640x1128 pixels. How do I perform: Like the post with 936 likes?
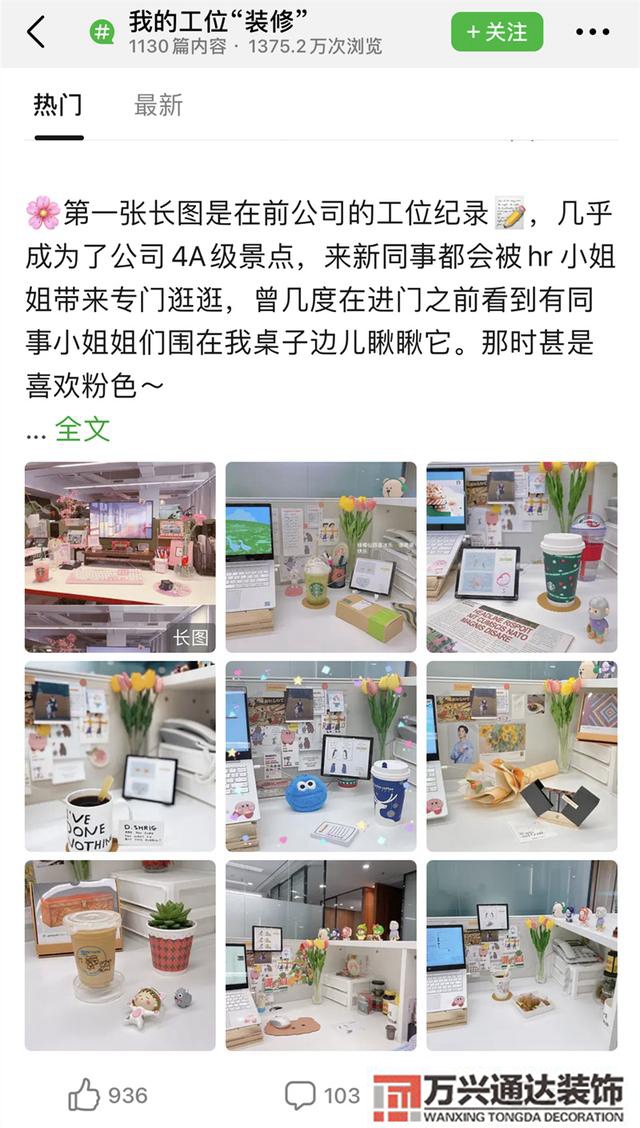(x=107, y=1095)
